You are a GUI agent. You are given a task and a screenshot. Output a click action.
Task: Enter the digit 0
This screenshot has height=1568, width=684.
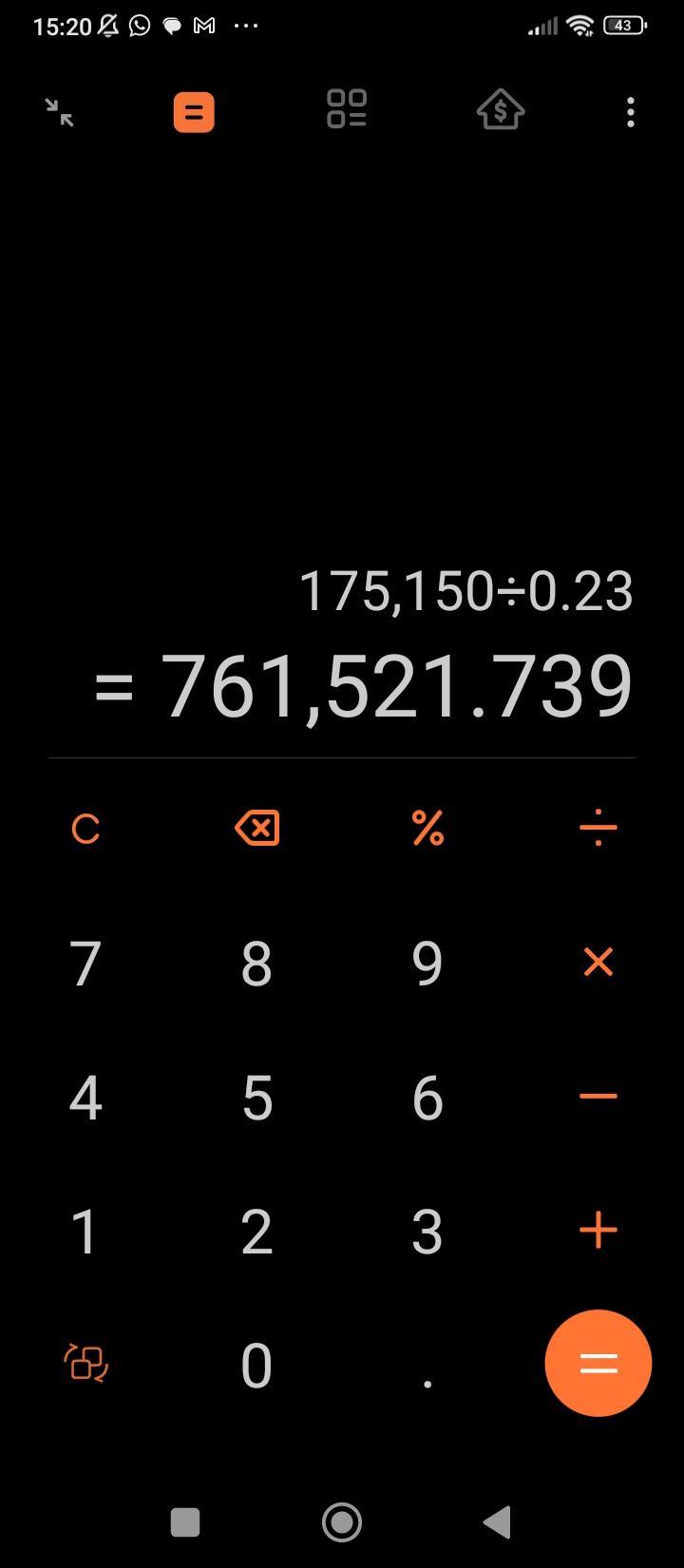tap(256, 1366)
